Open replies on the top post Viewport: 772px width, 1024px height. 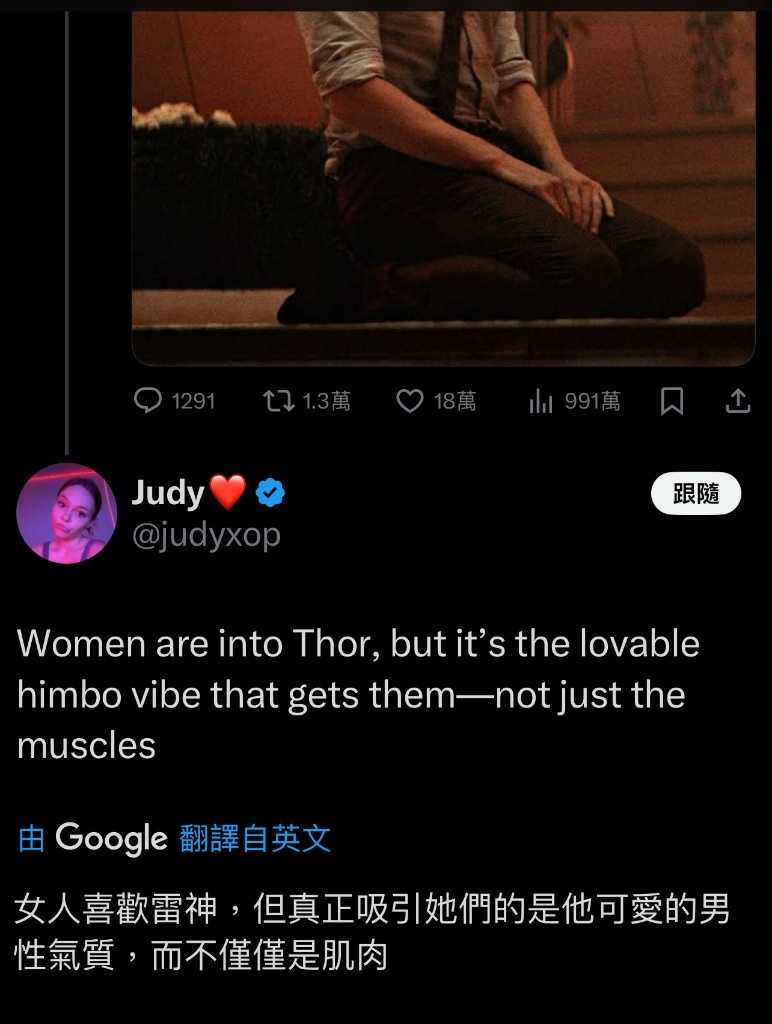(148, 401)
